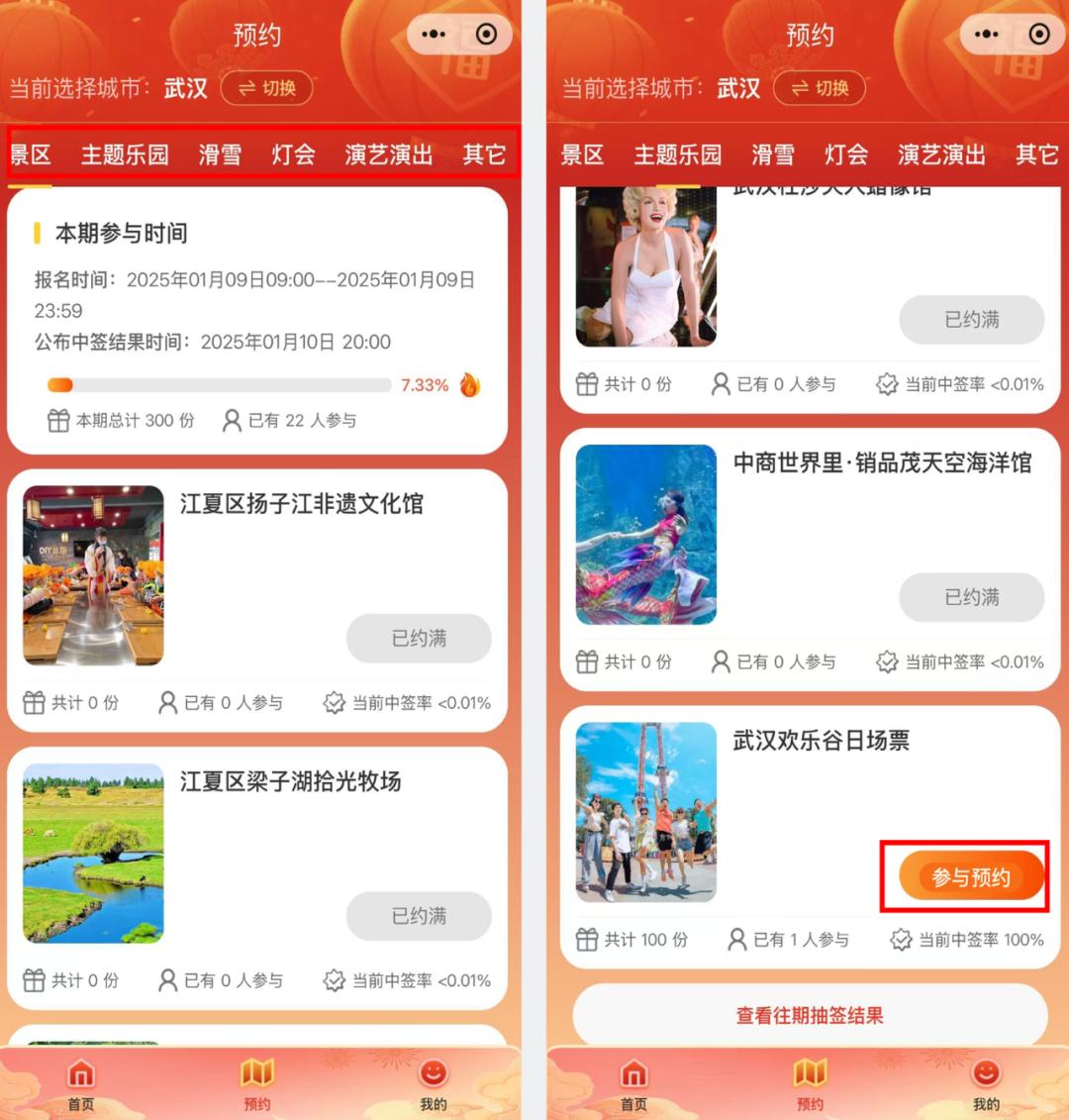The height and width of the screenshot is (1120, 1069).
Task: Open the 武汉欢乐谷日场票 card
Action: click(820, 741)
